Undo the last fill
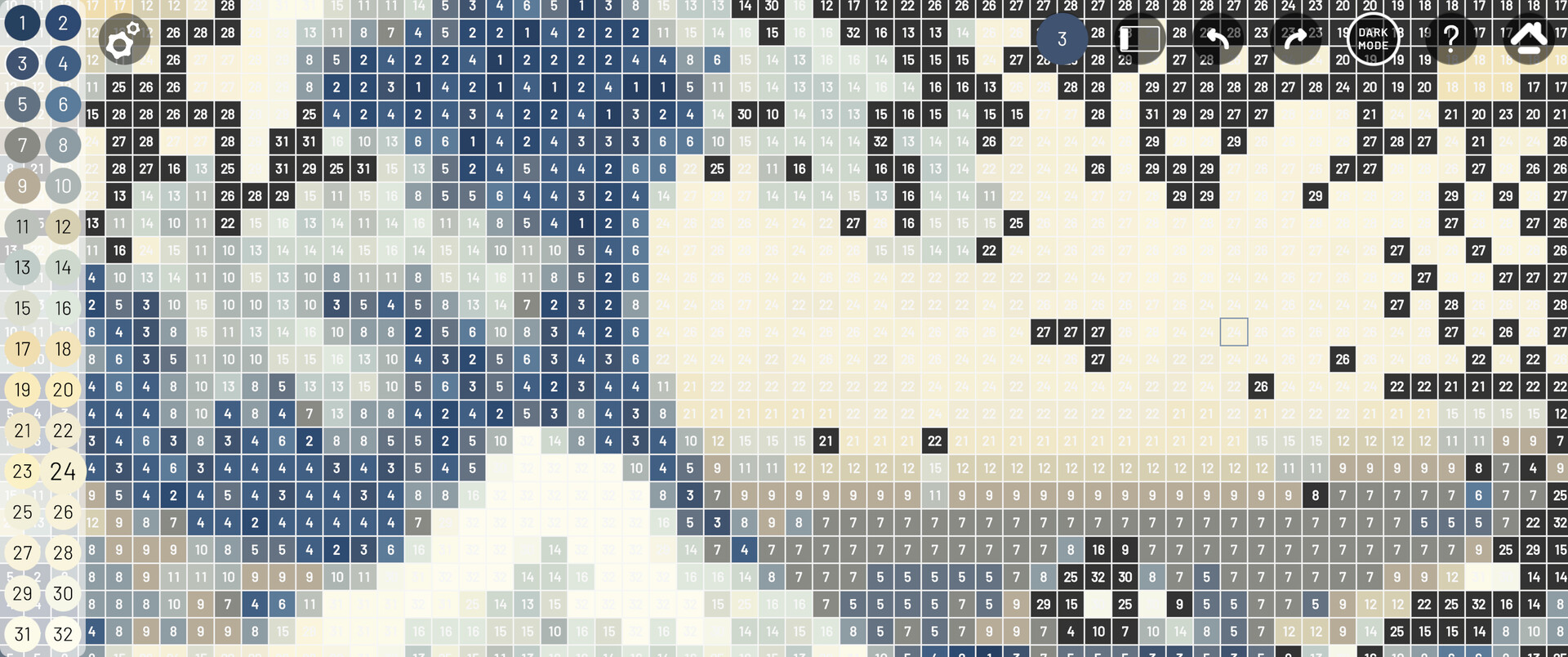This screenshot has height=657, width=1568. [1218, 38]
